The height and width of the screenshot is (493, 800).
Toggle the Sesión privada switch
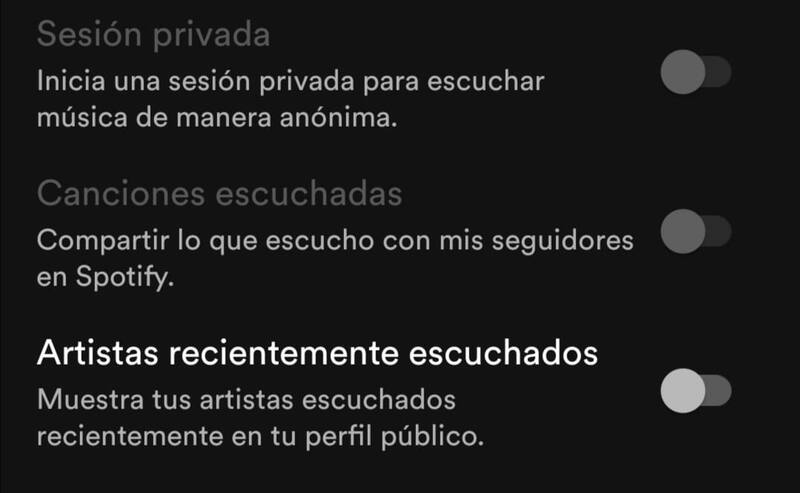696,73
